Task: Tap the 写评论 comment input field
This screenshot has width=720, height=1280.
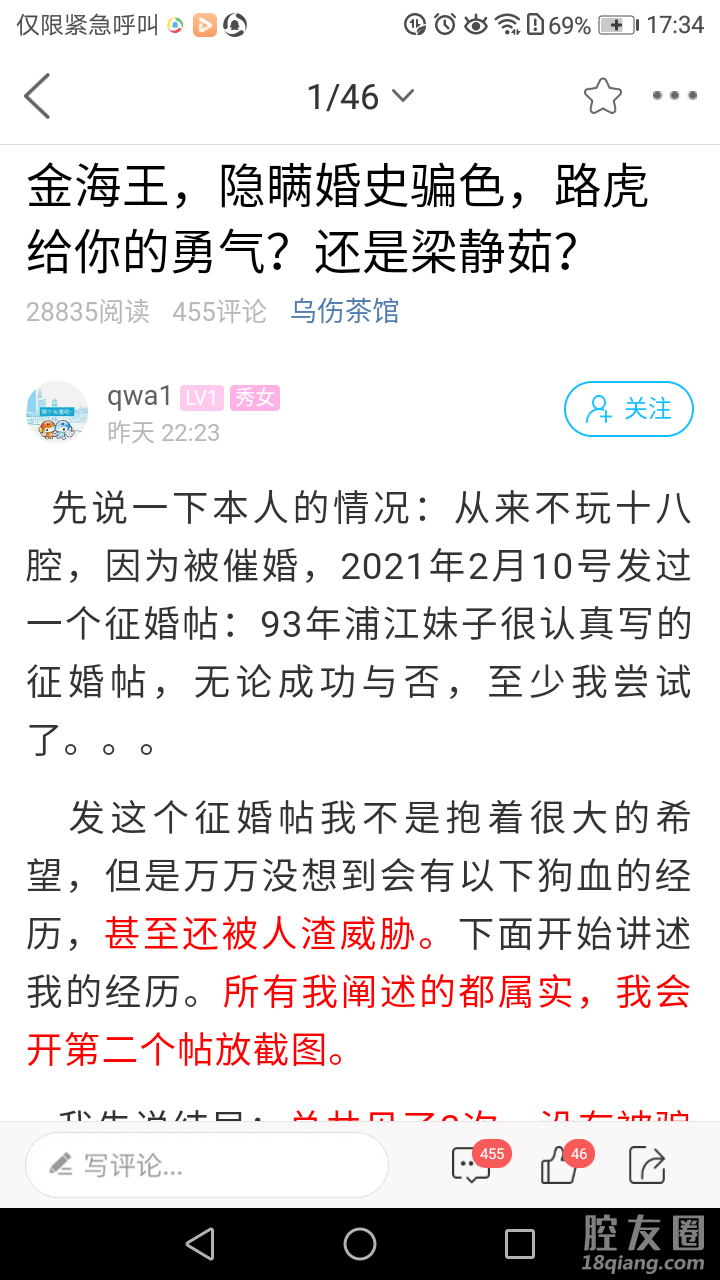Action: [x=206, y=1165]
